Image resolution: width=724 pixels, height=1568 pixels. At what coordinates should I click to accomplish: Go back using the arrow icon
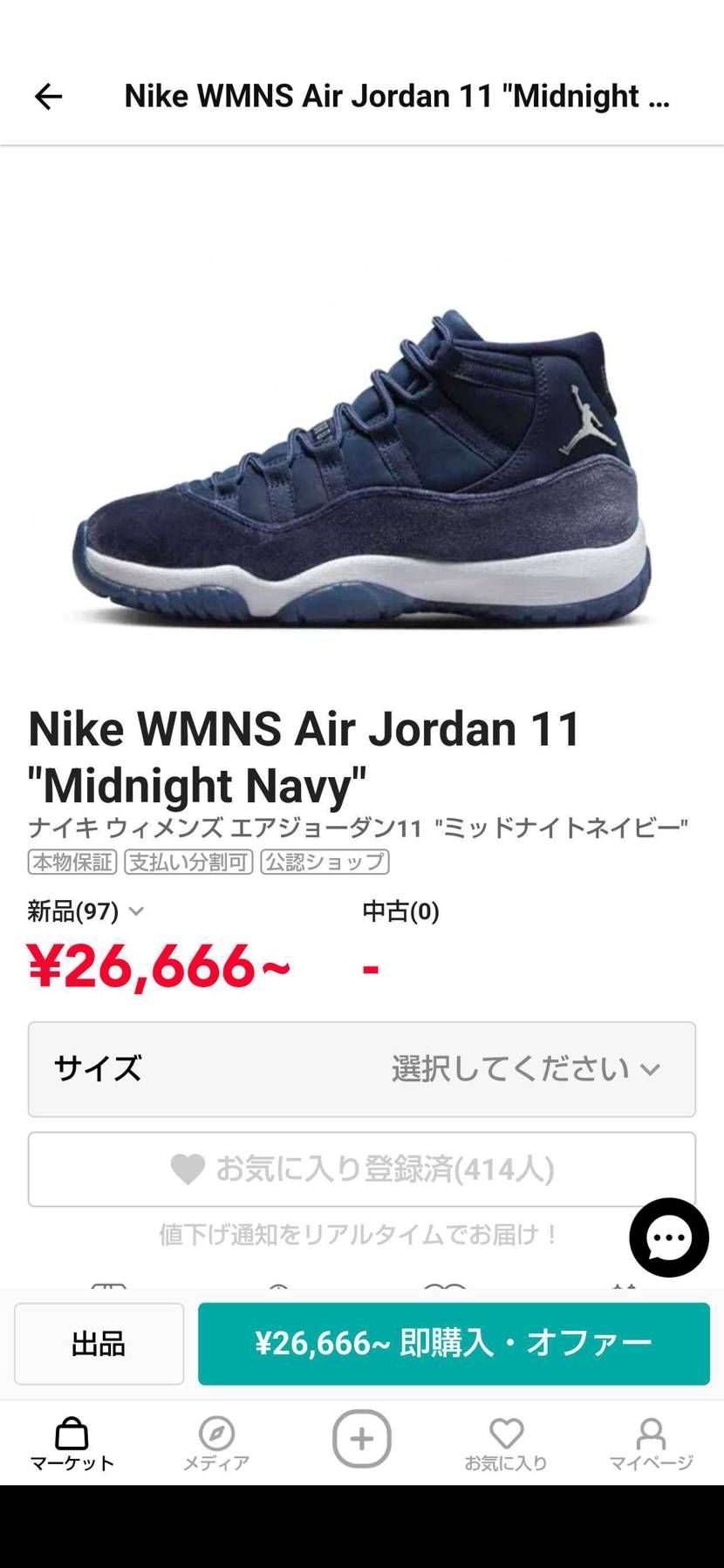[x=48, y=96]
